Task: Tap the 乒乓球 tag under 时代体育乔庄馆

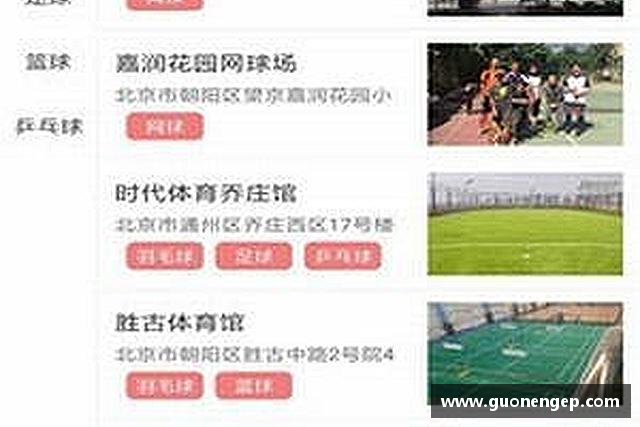Action: [343, 256]
